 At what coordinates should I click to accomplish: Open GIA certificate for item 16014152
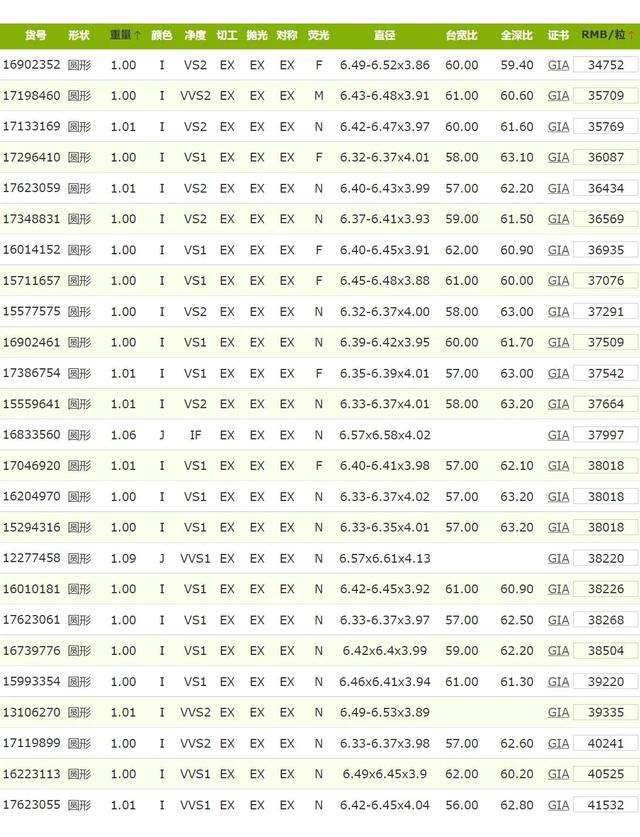(558, 250)
